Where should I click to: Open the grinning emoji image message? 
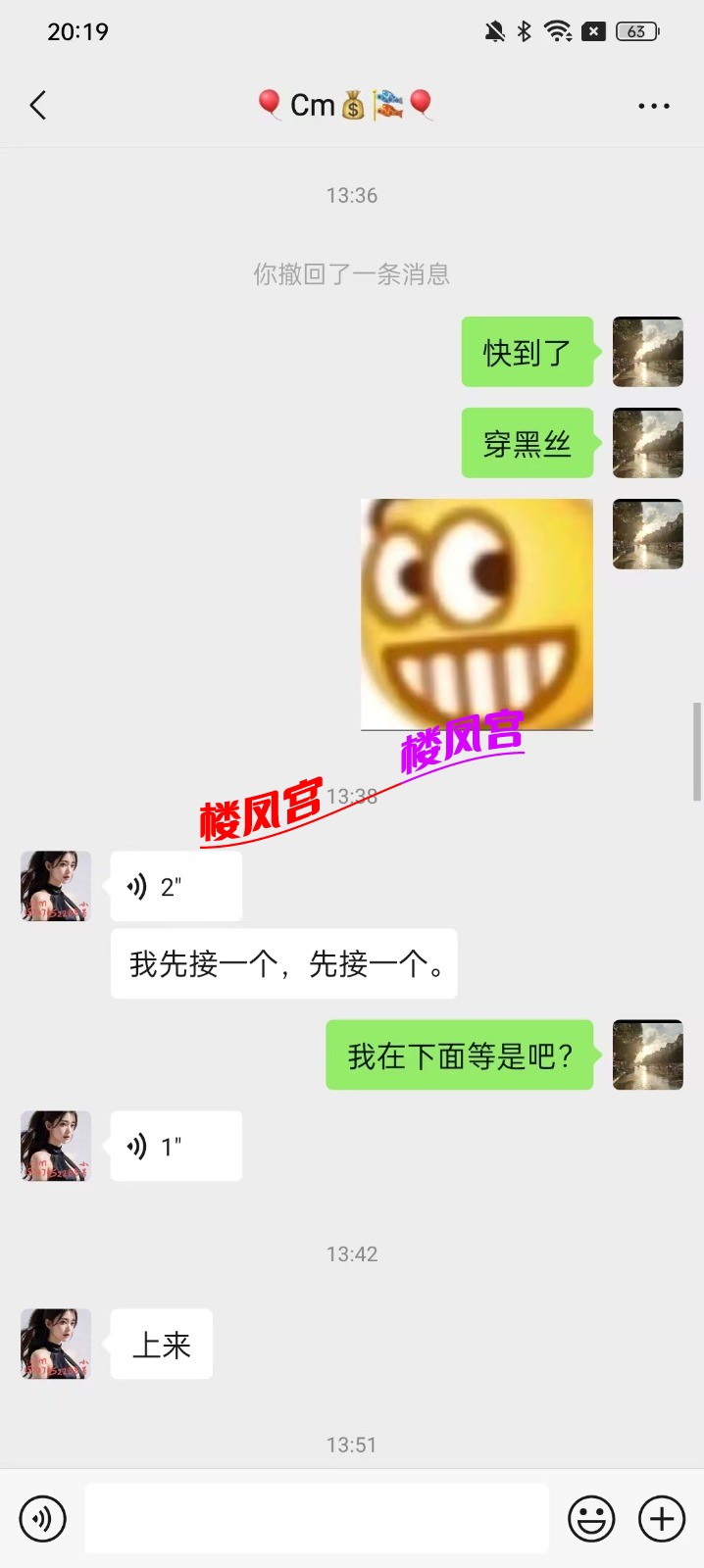(477, 614)
